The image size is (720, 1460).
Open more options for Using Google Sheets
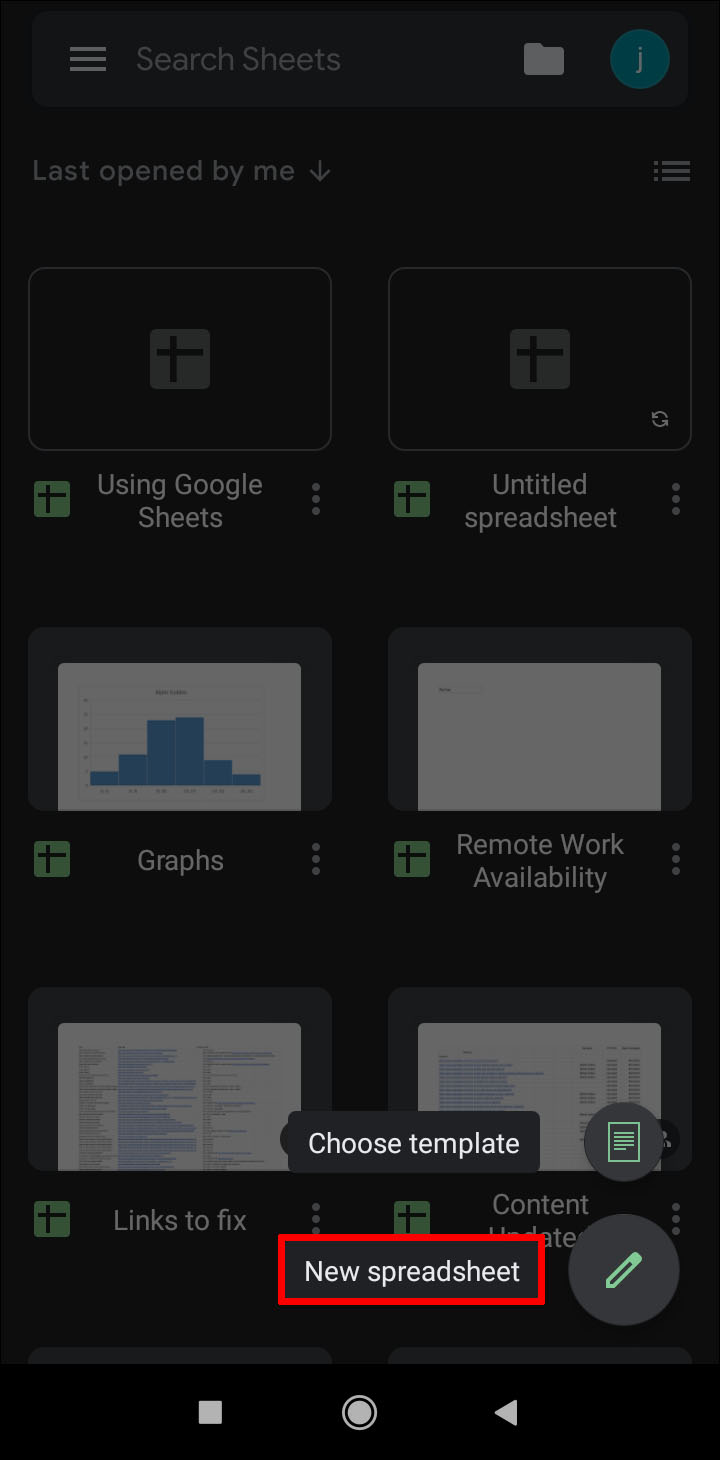[316, 499]
